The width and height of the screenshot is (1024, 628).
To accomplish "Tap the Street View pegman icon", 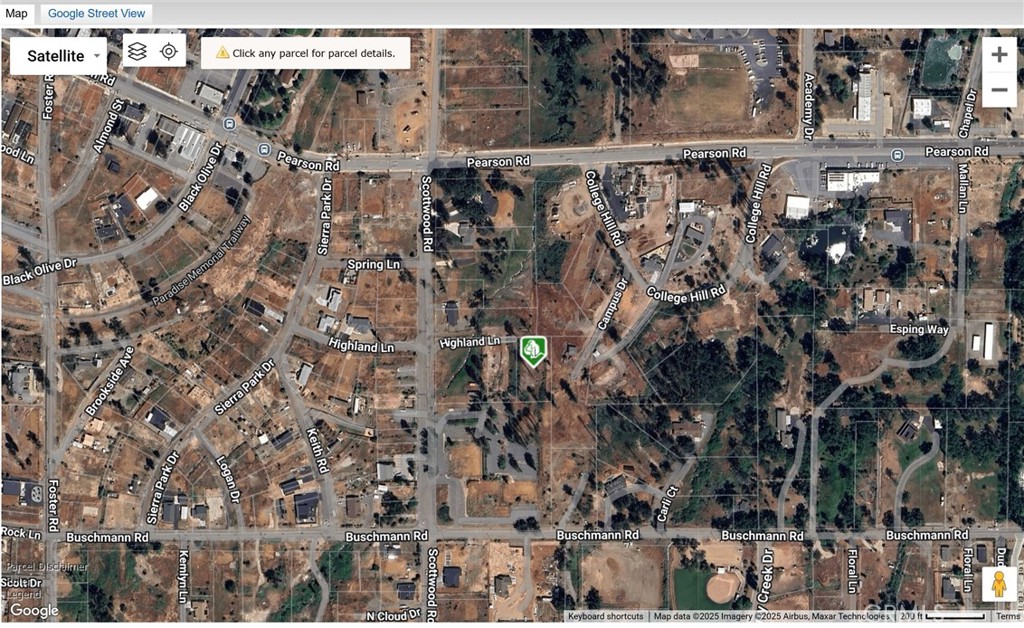I will tap(998, 585).
